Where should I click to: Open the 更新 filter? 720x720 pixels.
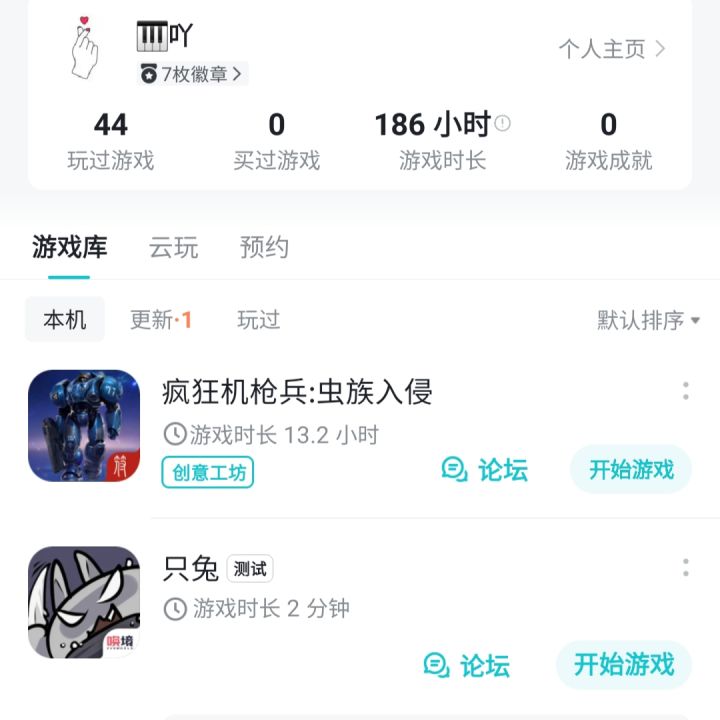click(160, 320)
